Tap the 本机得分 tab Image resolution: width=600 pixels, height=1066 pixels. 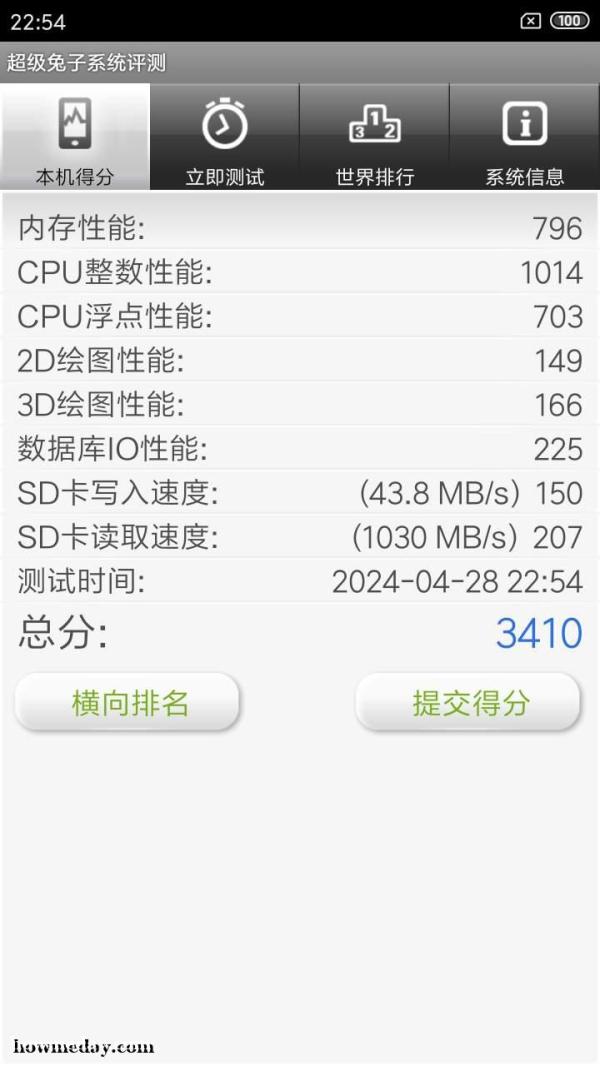[75, 137]
